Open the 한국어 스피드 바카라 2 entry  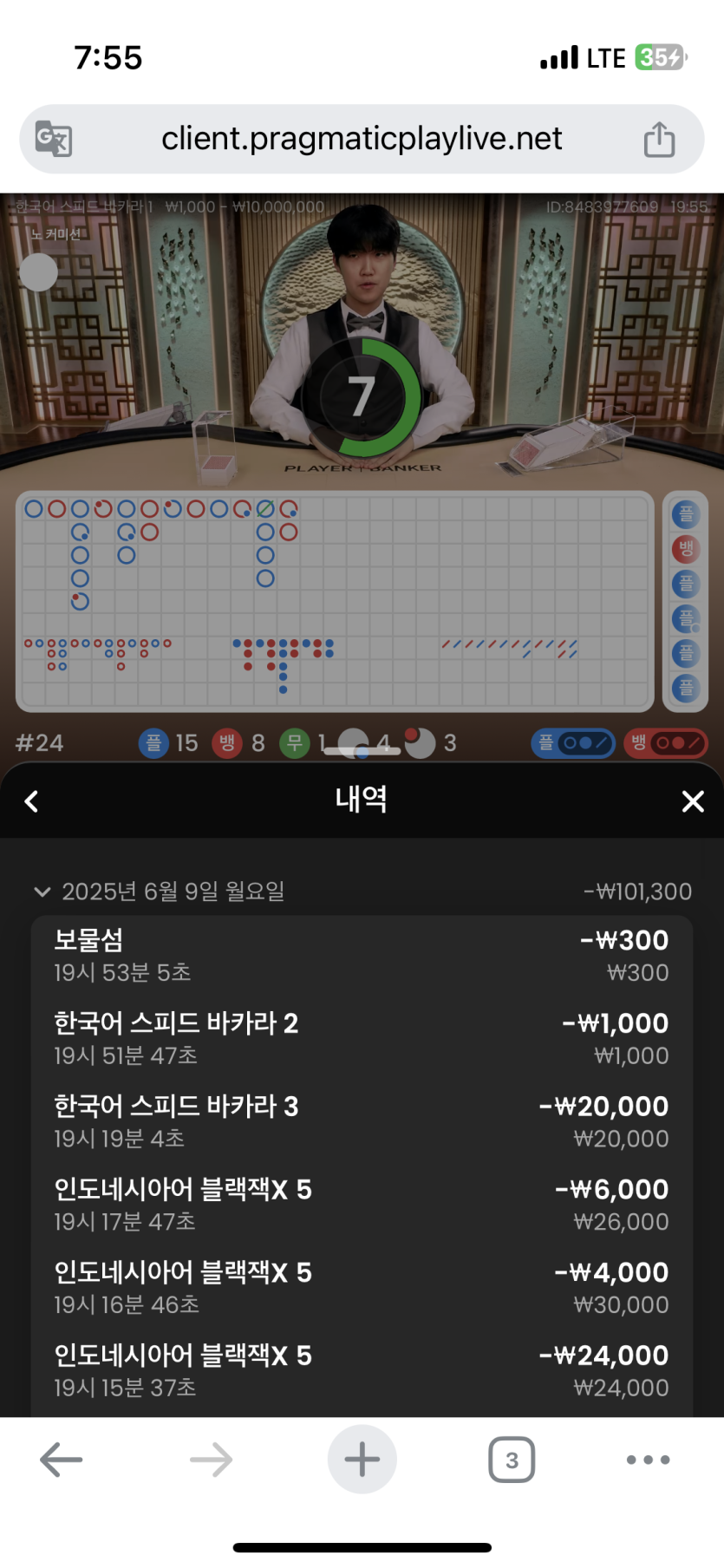pos(362,1038)
